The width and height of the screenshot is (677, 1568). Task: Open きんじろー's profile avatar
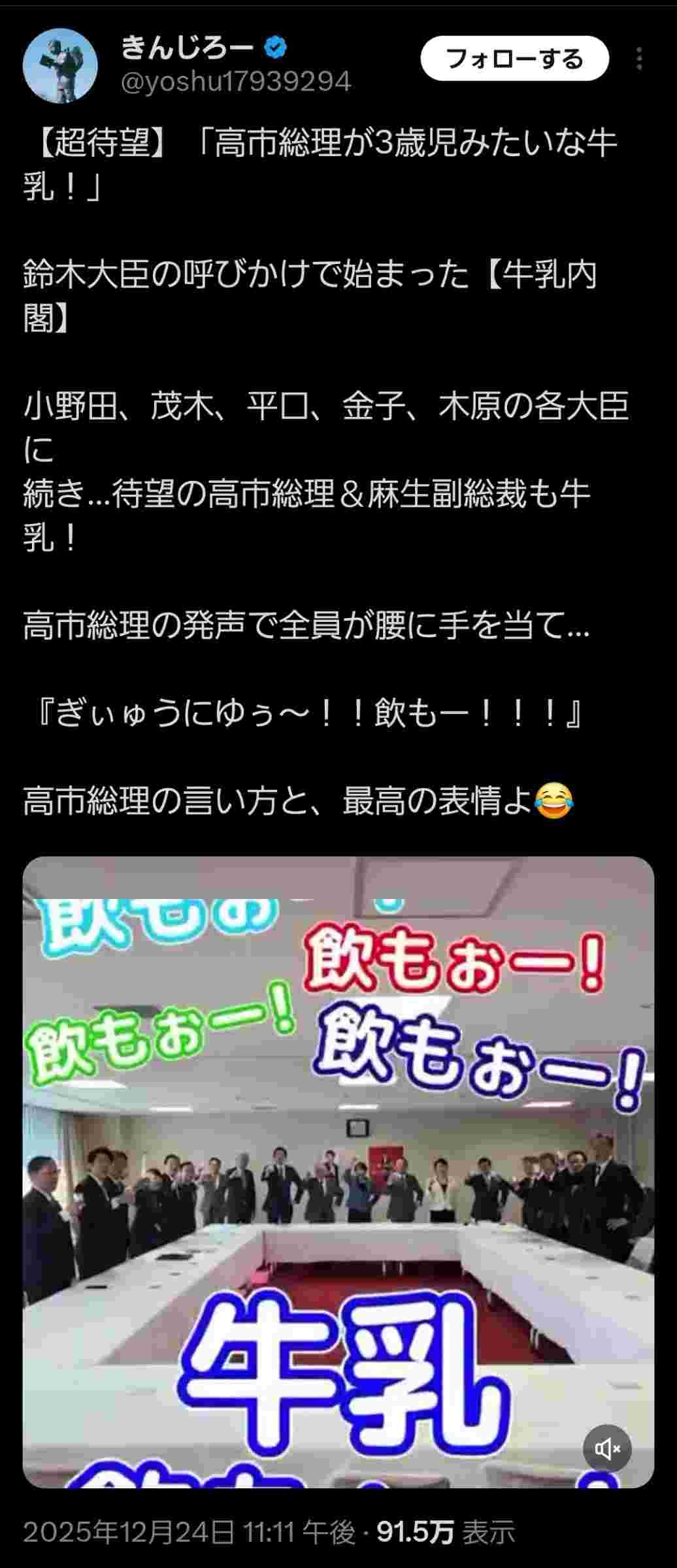[x=60, y=65]
